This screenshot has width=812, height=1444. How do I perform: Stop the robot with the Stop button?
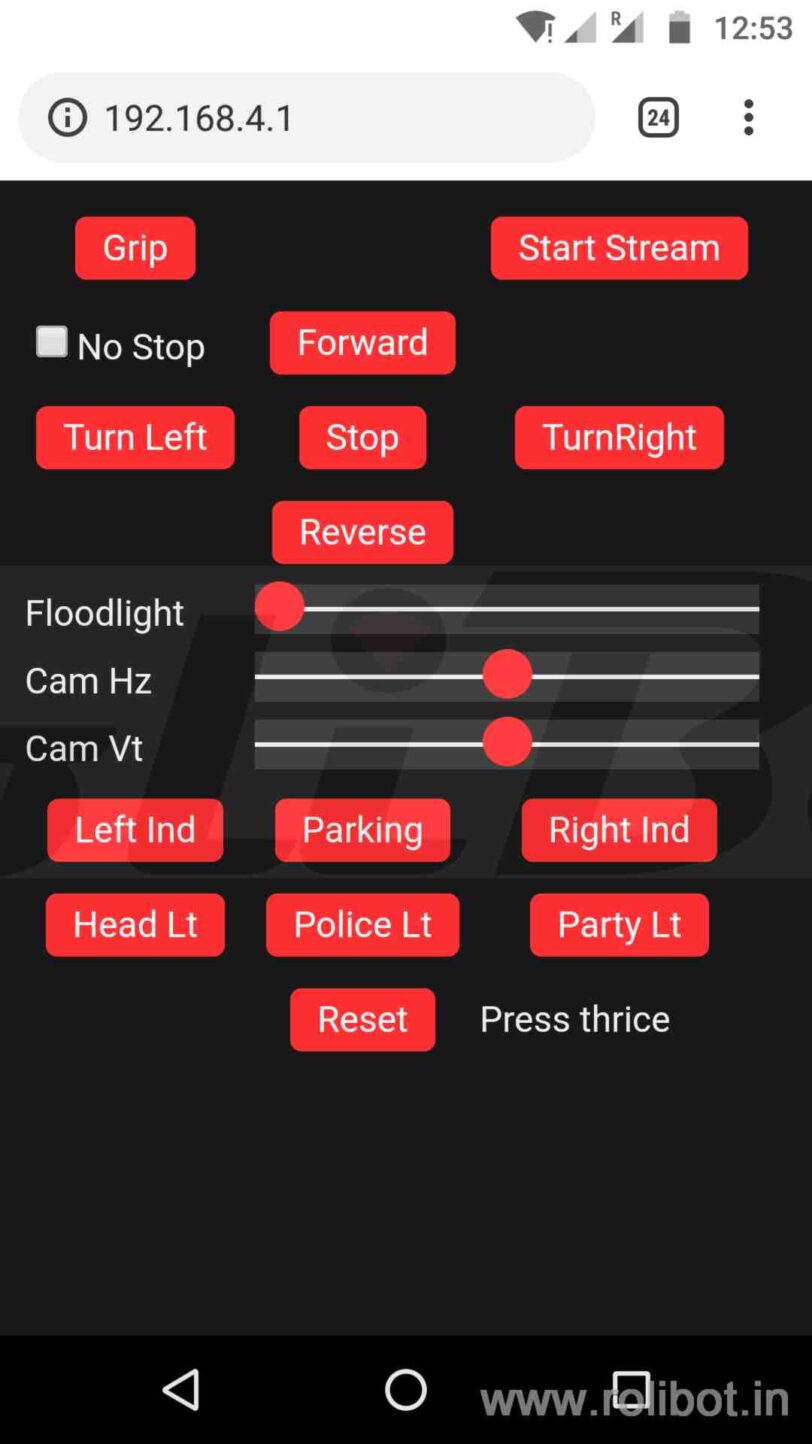362,438
